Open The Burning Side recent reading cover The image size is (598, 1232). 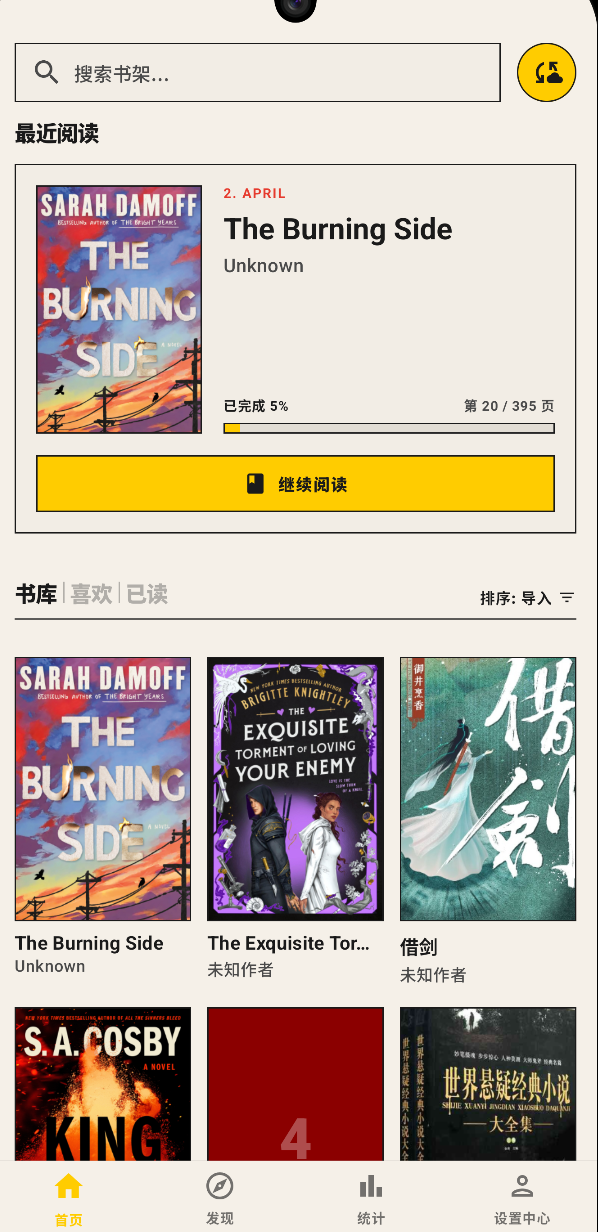(x=119, y=309)
